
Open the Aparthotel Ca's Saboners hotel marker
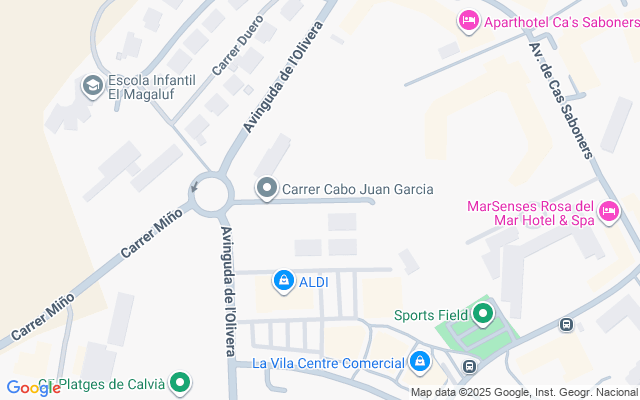click(468, 21)
